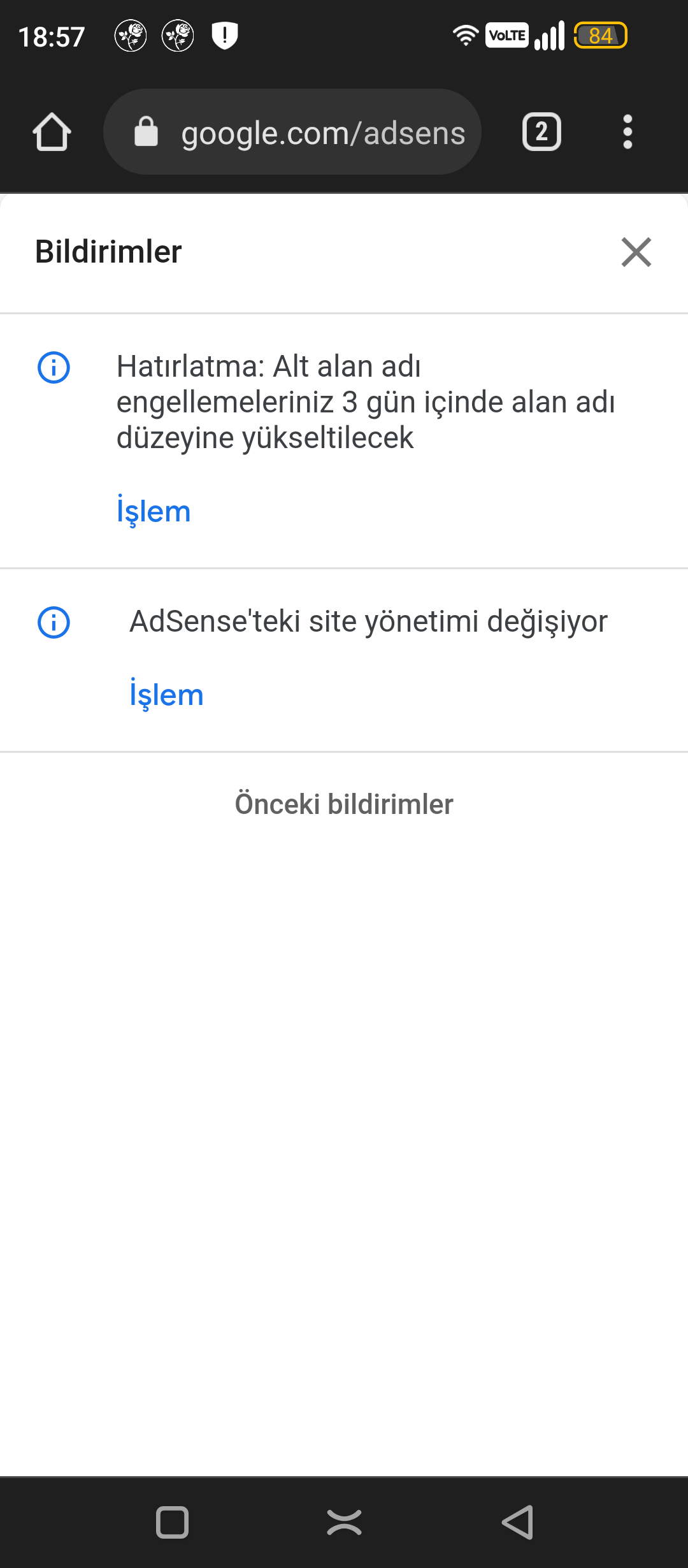Open recent apps from the navigation bar
Viewport: 688px width, 1568px height.
pos(172,1523)
